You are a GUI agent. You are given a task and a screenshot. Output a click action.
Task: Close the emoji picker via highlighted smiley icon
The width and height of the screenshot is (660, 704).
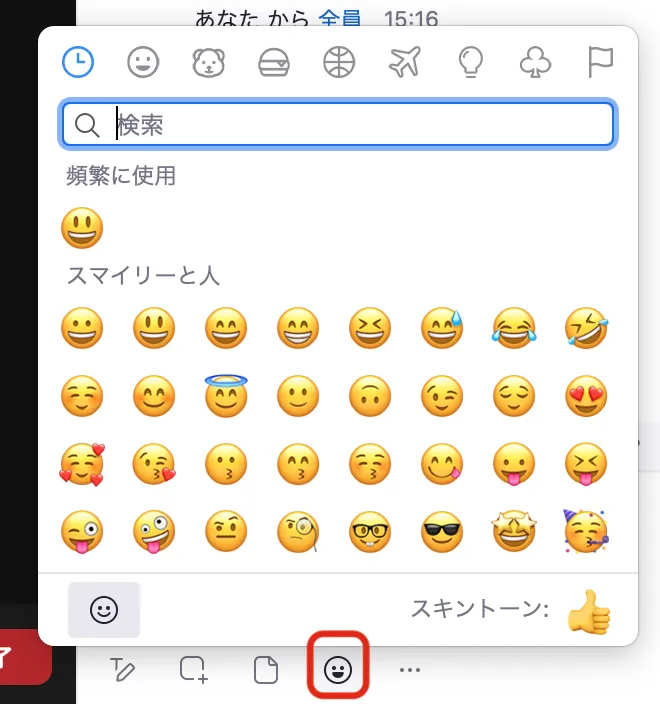338,669
